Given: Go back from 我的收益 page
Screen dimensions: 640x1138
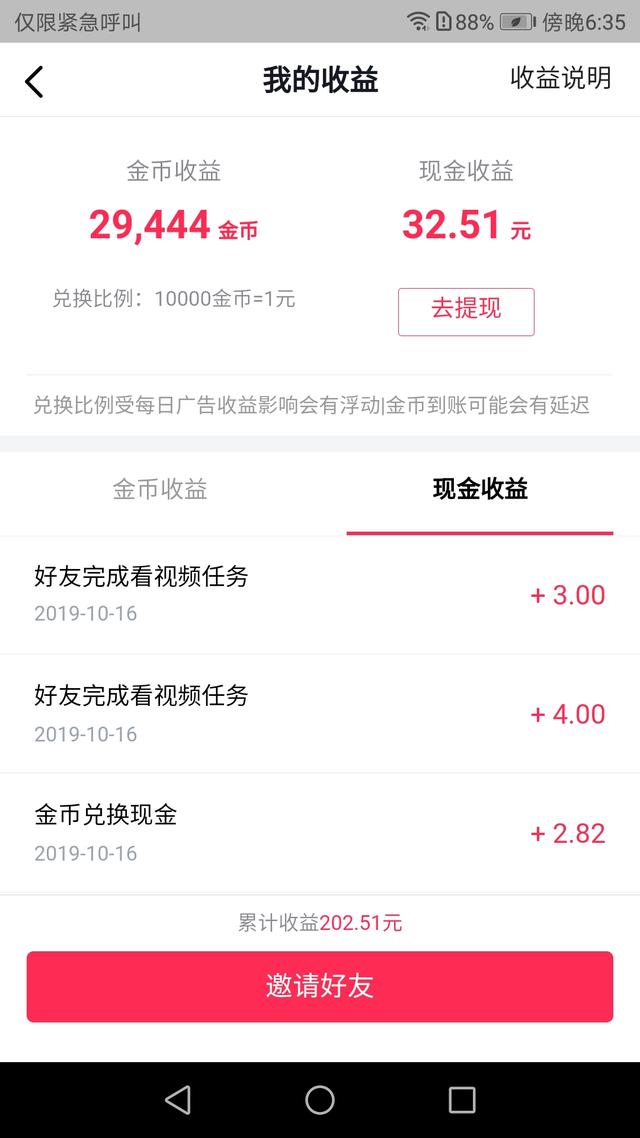Looking at the screenshot, I should (x=35, y=81).
